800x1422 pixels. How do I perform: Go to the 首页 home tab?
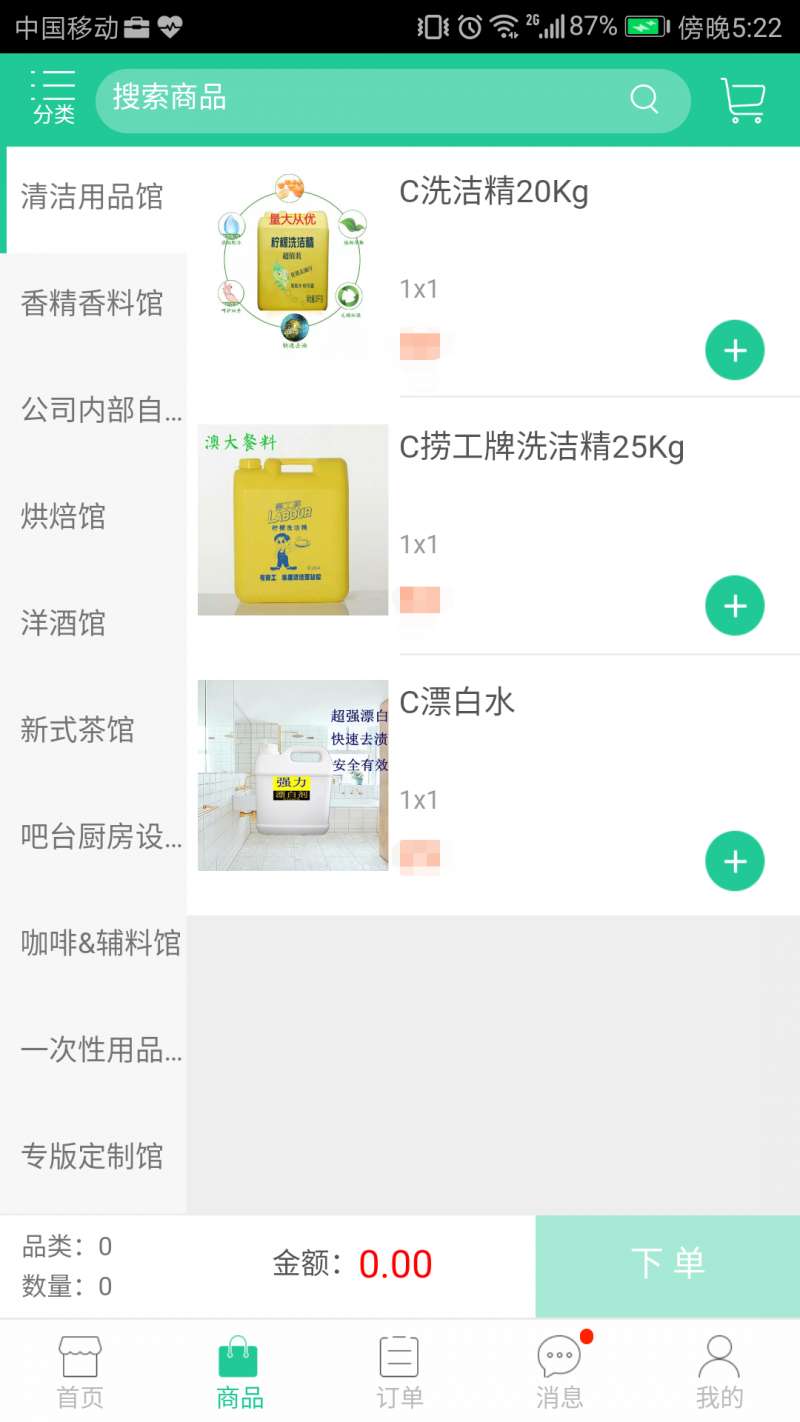(x=80, y=1371)
